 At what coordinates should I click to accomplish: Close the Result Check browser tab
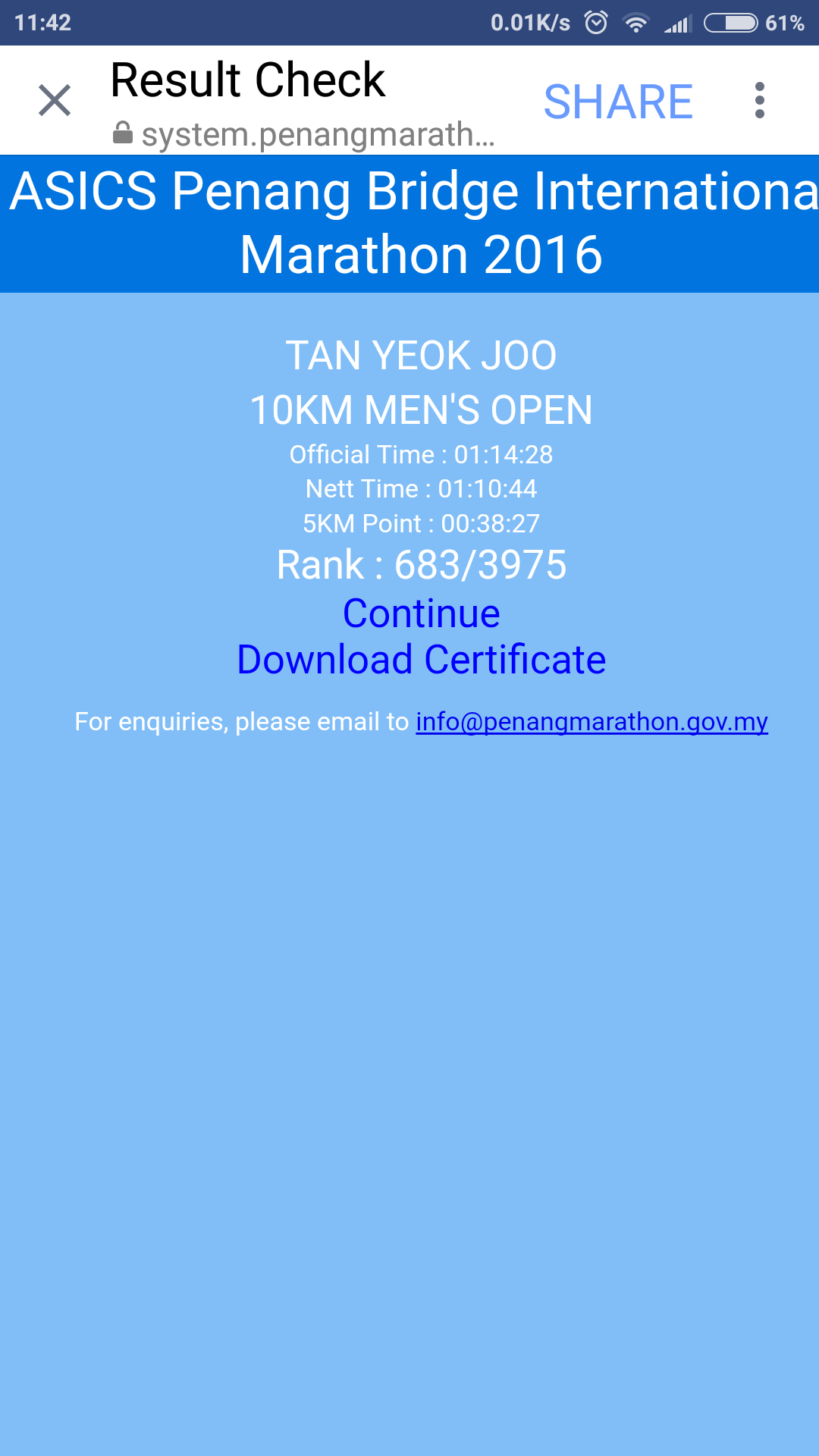(x=55, y=100)
